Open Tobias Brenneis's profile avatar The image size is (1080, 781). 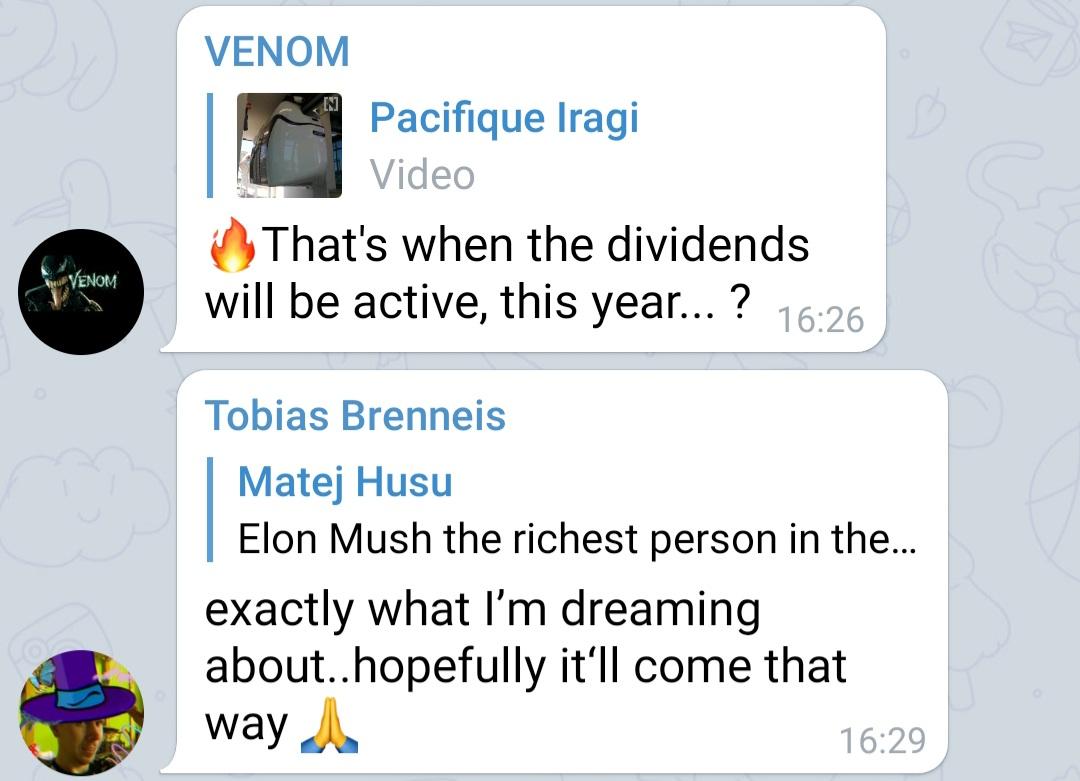pyautogui.click(x=81, y=713)
